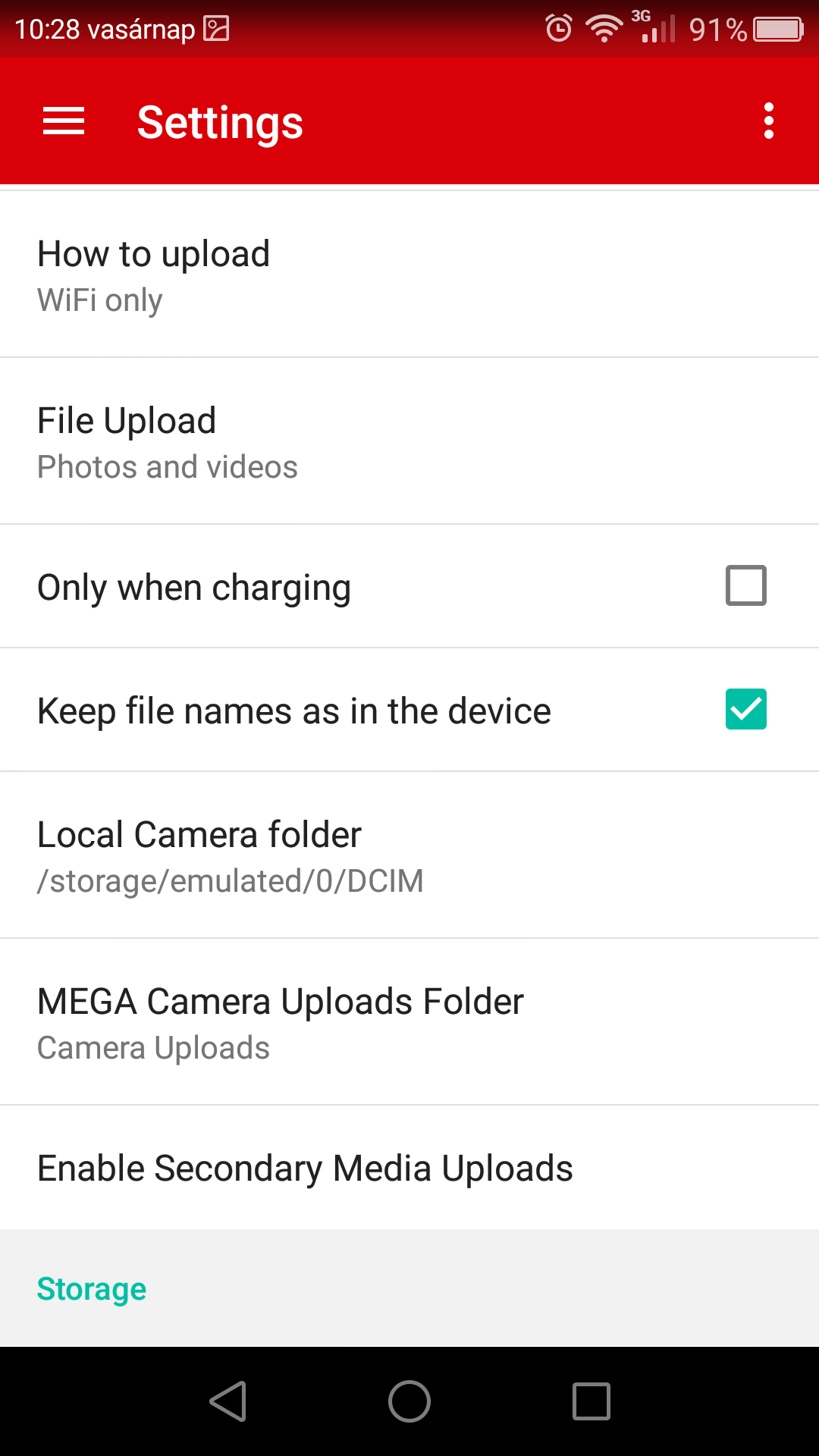Screen dimensions: 819x1456
Task: Open the How to upload setting
Action: [409, 275]
